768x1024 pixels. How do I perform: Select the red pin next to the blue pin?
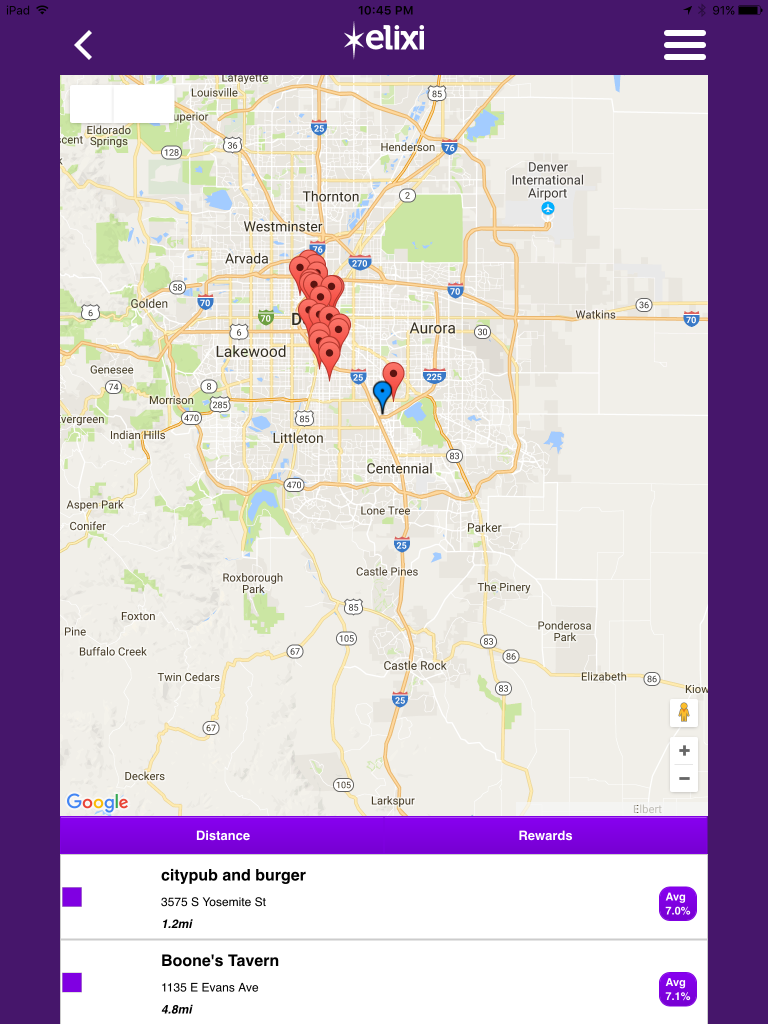(x=394, y=377)
